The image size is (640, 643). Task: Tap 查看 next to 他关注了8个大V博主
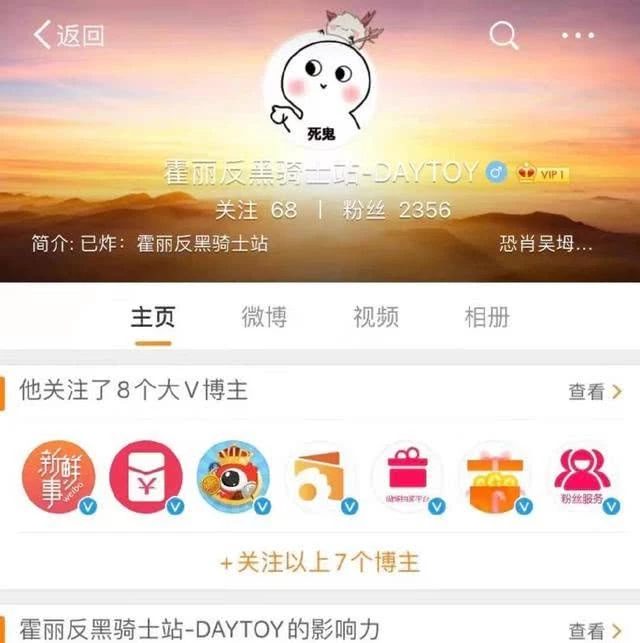click(x=594, y=391)
